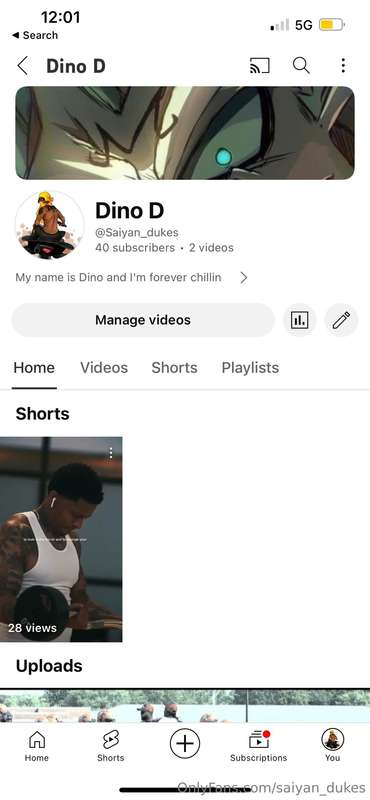Create new content with plus button

point(185,743)
